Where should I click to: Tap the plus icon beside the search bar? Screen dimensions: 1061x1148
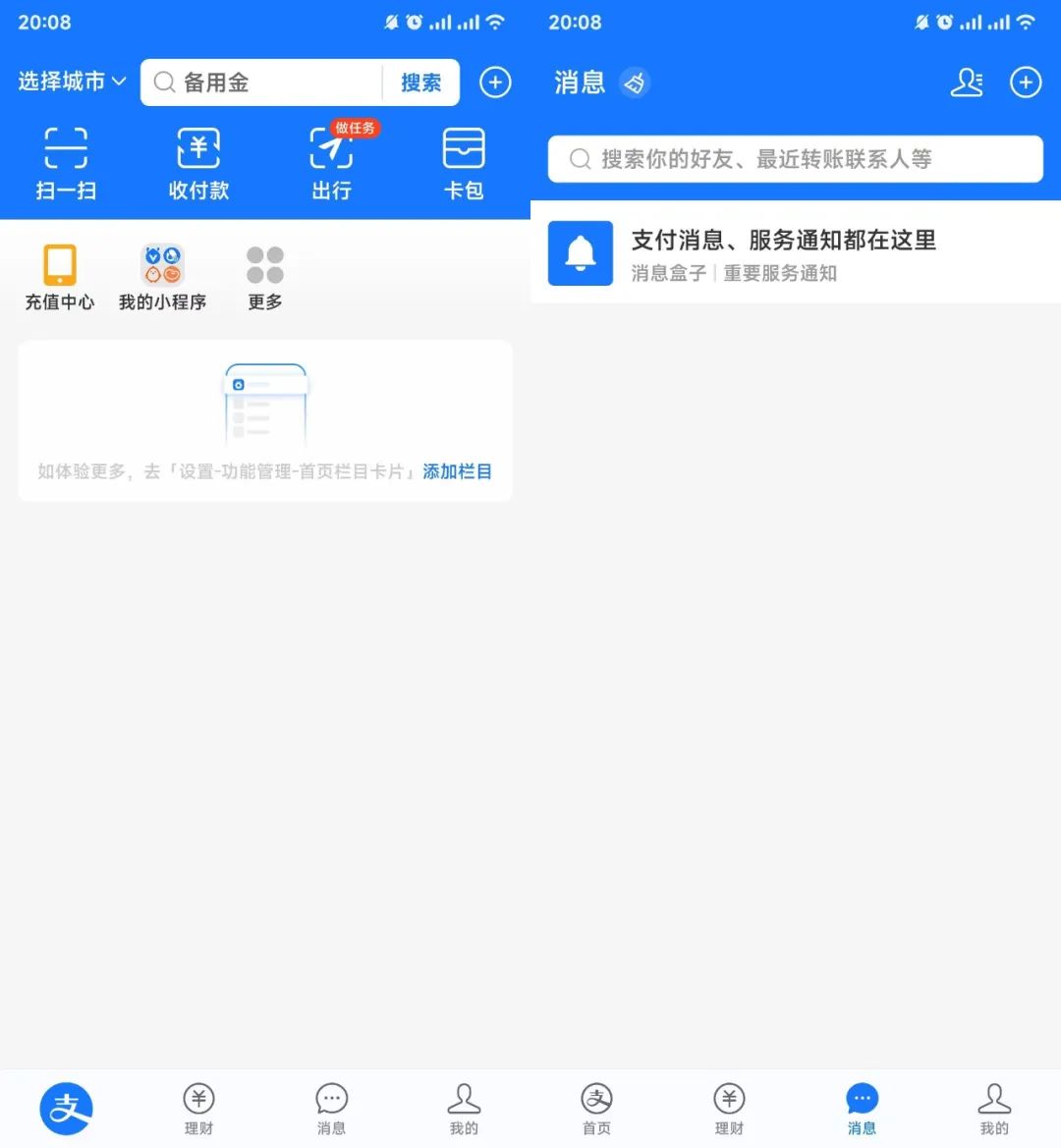pos(495,82)
